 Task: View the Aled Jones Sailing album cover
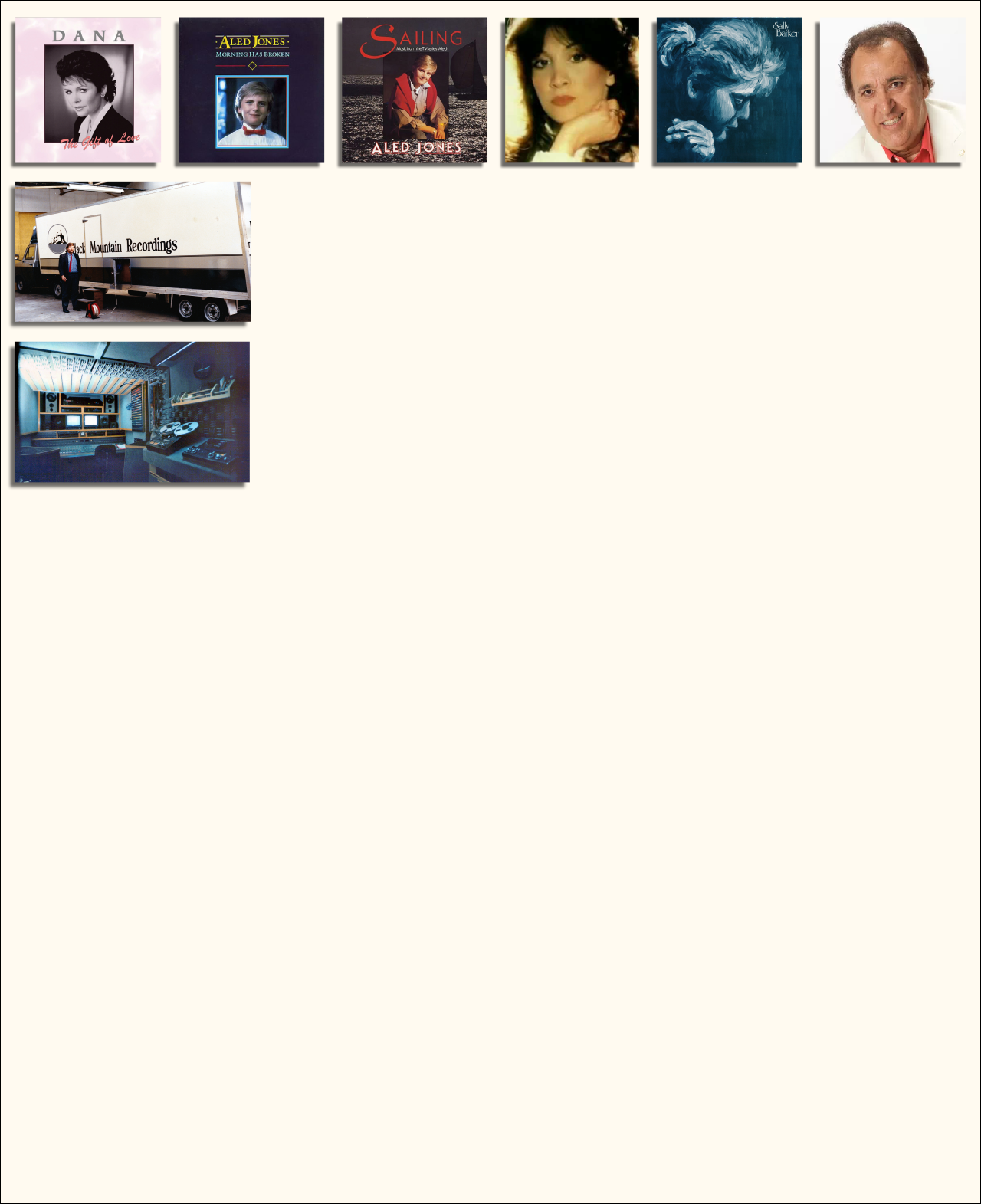[x=415, y=90]
